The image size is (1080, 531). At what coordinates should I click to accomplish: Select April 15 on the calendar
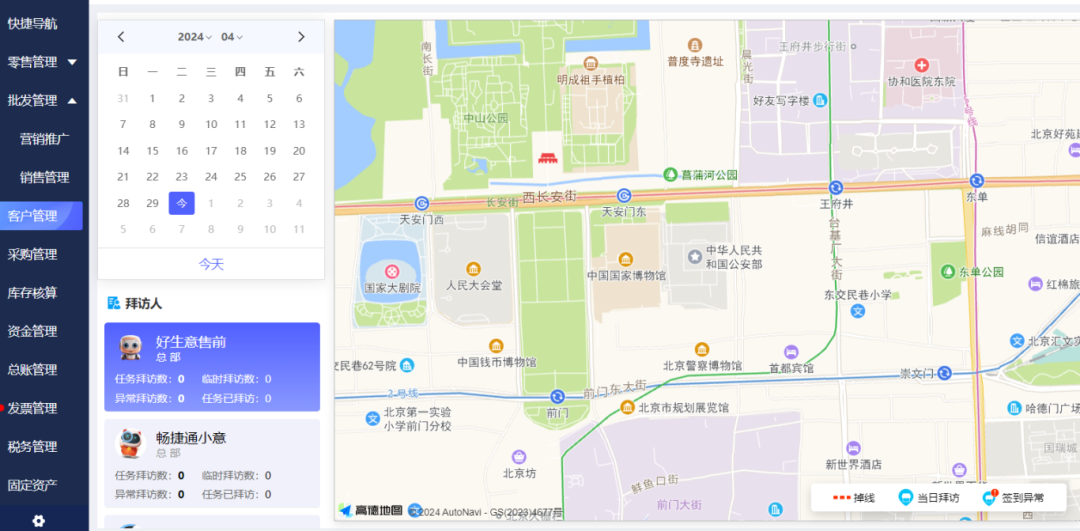(x=152, y=151)
